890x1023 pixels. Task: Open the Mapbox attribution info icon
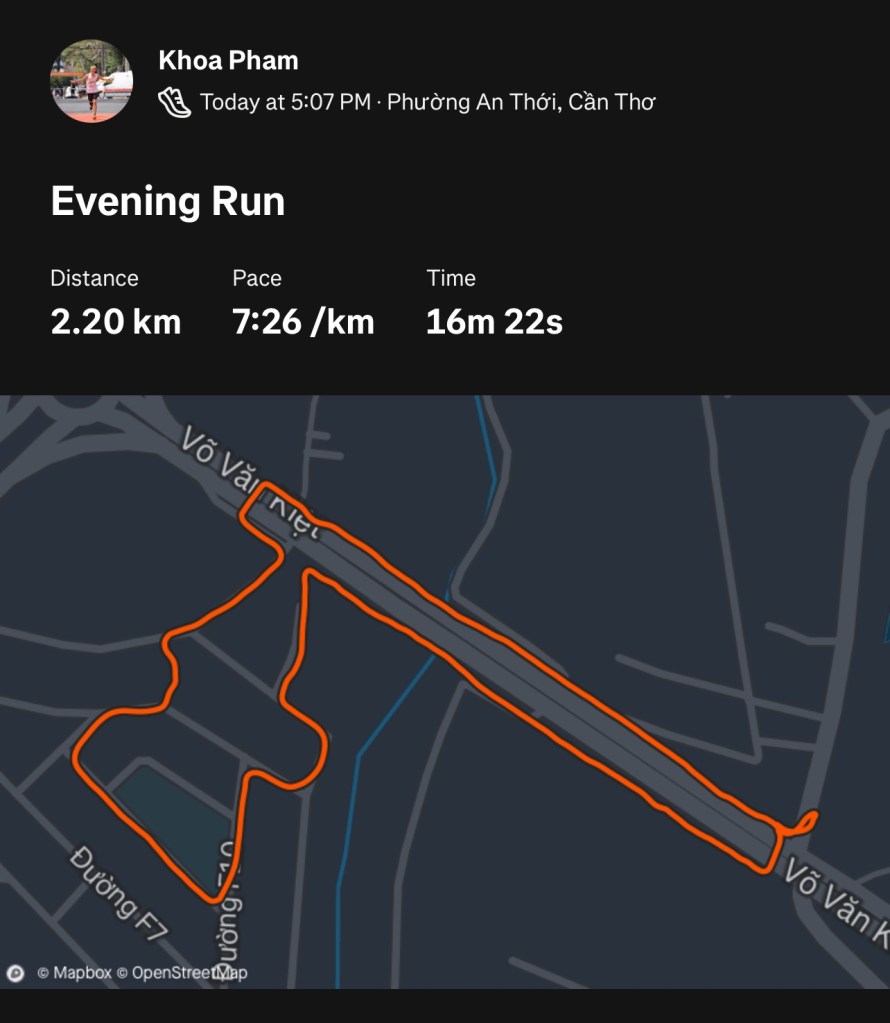tap(16, 972)
